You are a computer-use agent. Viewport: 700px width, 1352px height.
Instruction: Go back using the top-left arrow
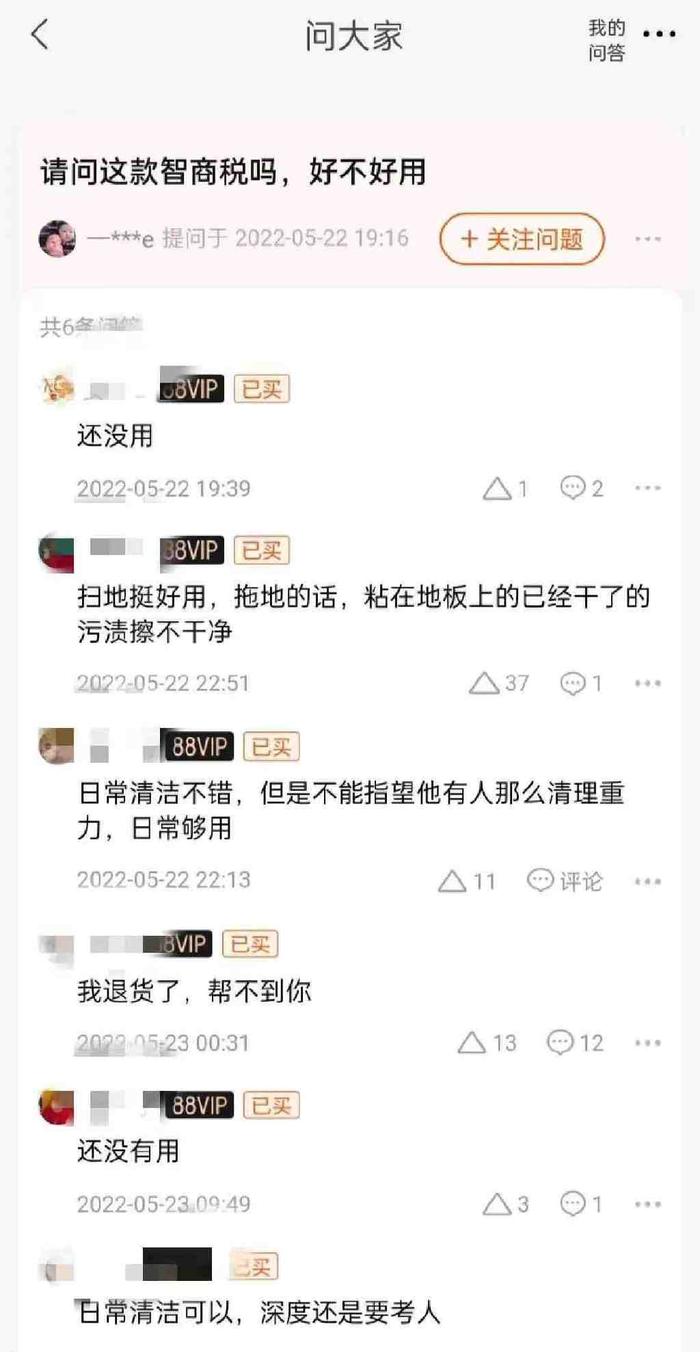[x=40, y=36]
